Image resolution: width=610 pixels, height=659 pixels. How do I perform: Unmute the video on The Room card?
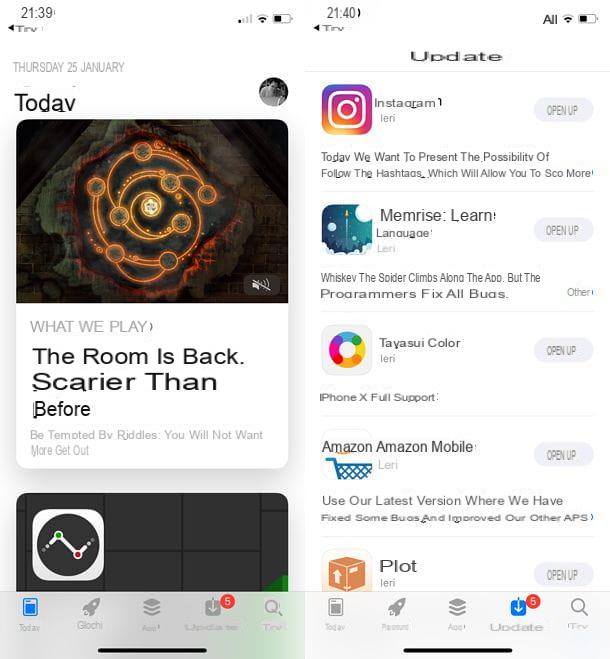[262, 285]
